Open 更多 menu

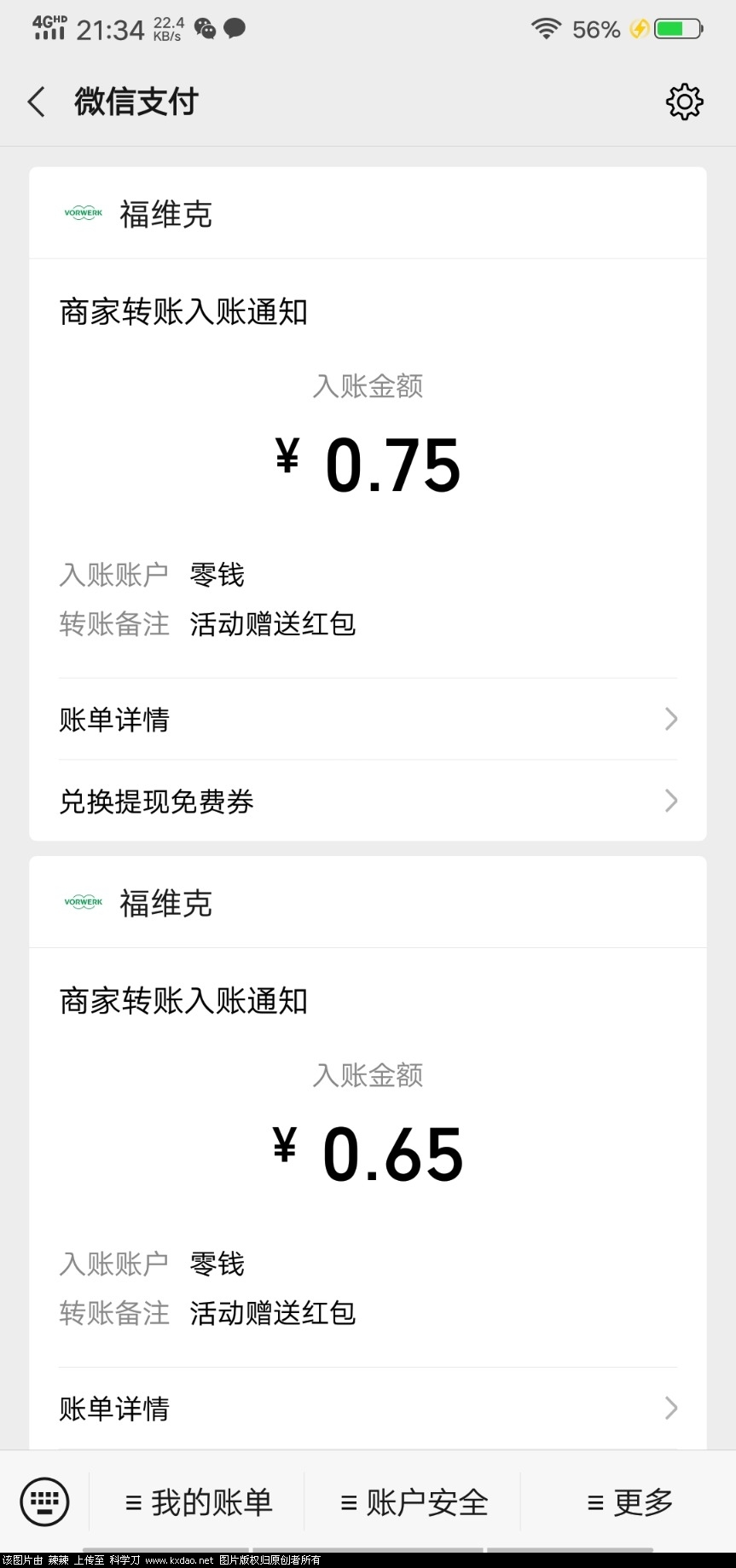(629, 1502)
